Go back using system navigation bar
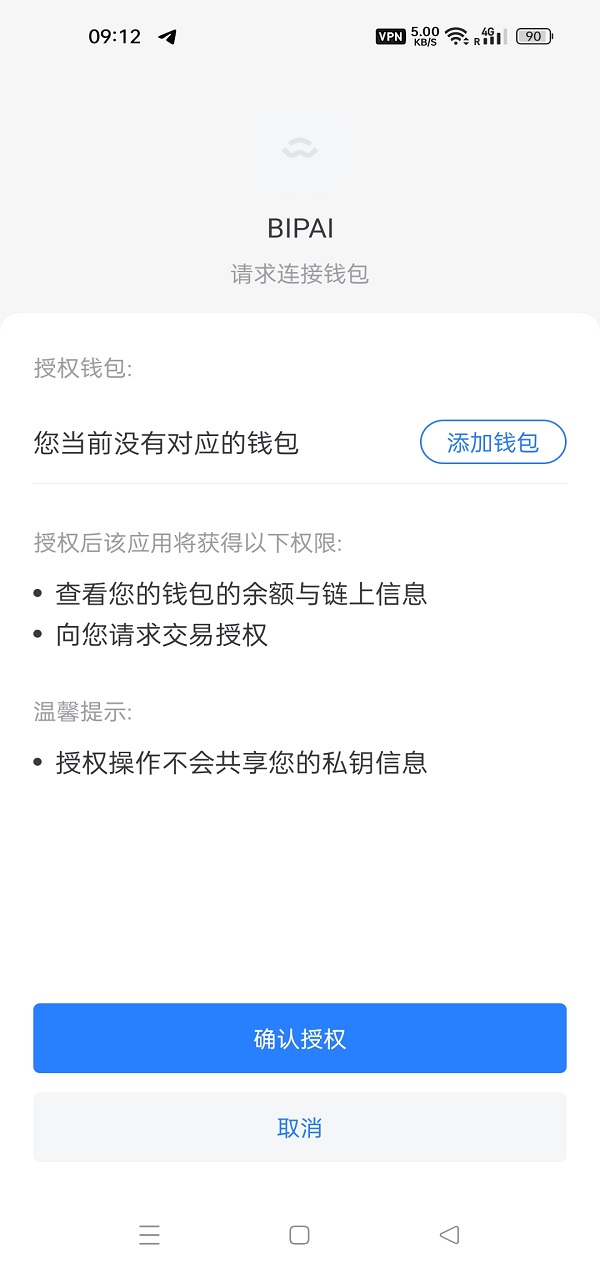Image resolution: width=600 pixels, height=1270 pixels. pos(449,1235)
